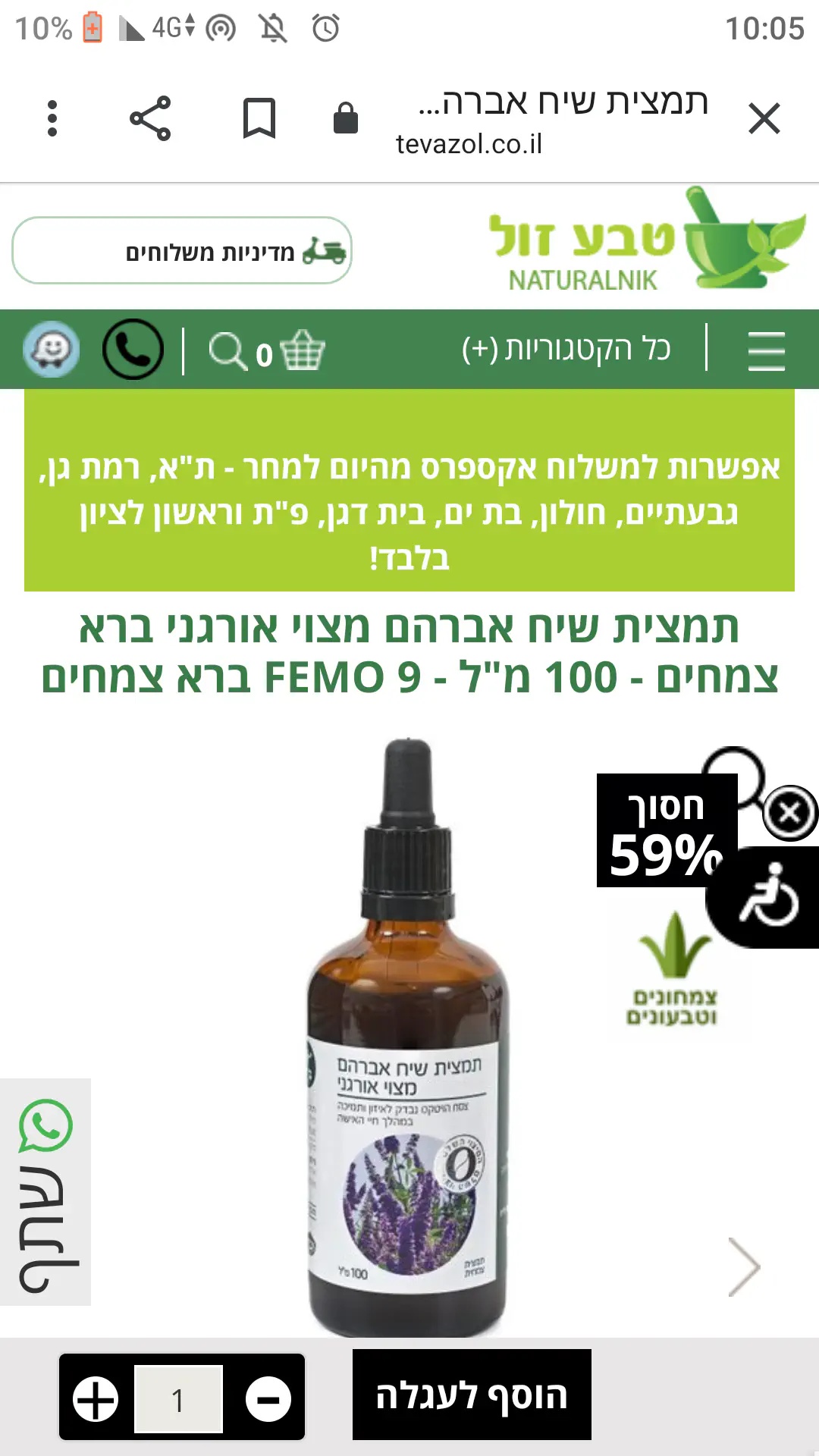Share via WhatsApp side button
The height and width of the screenshot is (1456, 819).
tap(45, 1192)
